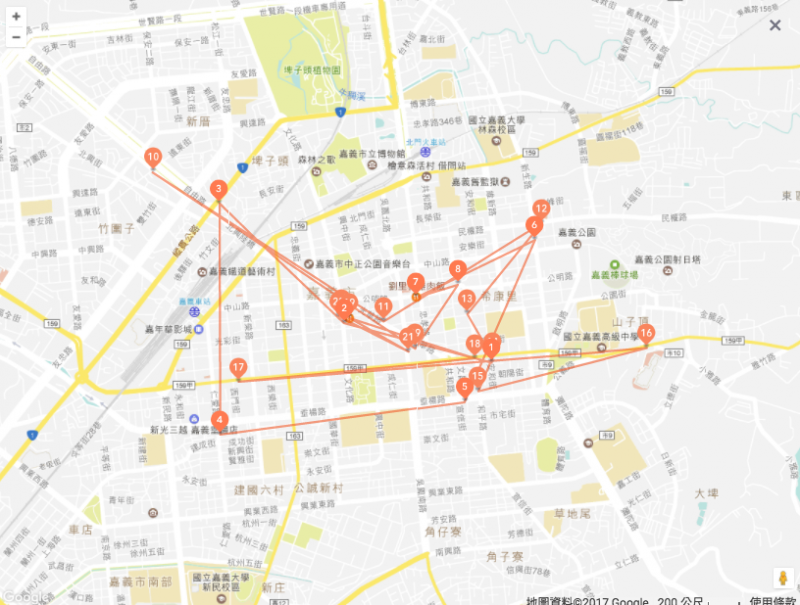The image size is (800, 605).
Task: Open map marker number 13
Action: (x=467, y=299)
